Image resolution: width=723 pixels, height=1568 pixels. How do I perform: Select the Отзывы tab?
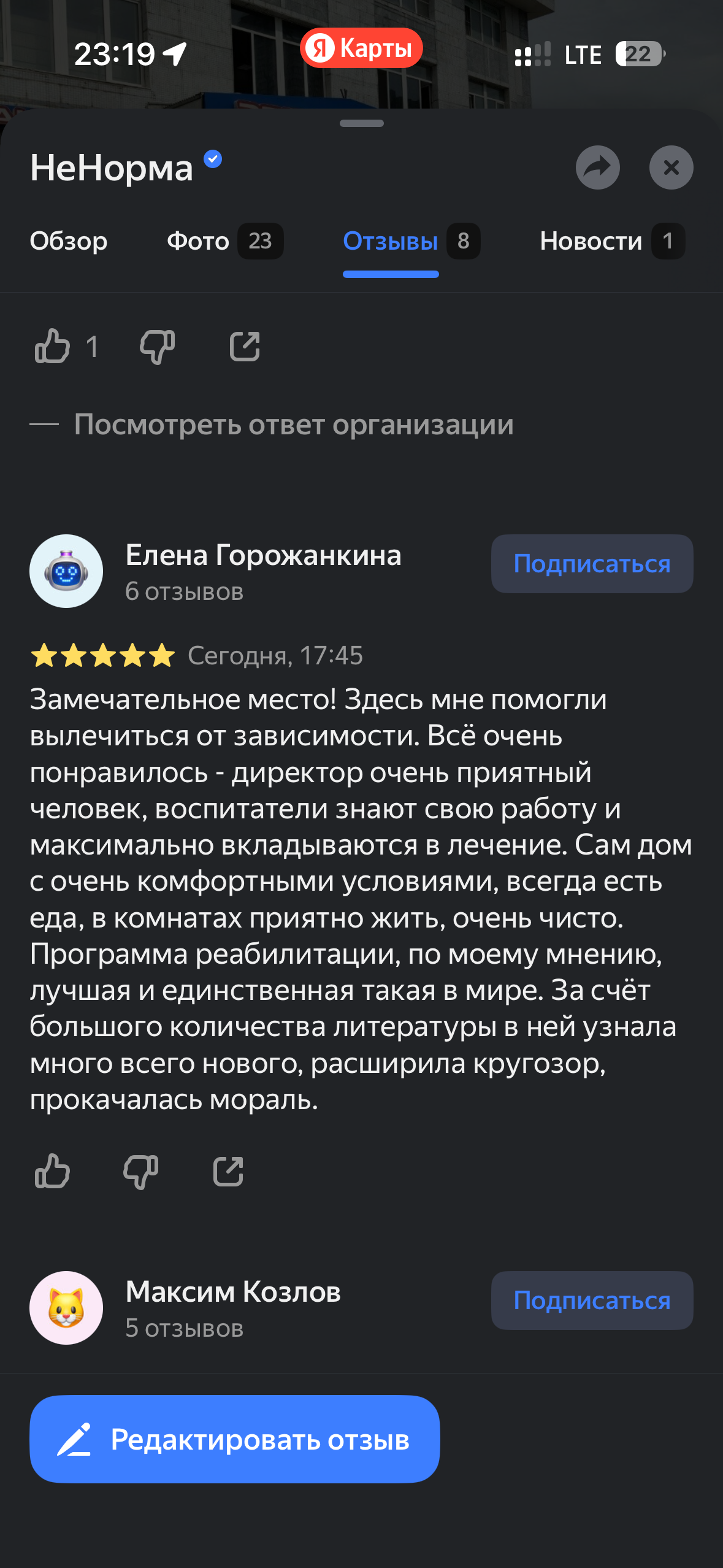[x=411, y=241]
